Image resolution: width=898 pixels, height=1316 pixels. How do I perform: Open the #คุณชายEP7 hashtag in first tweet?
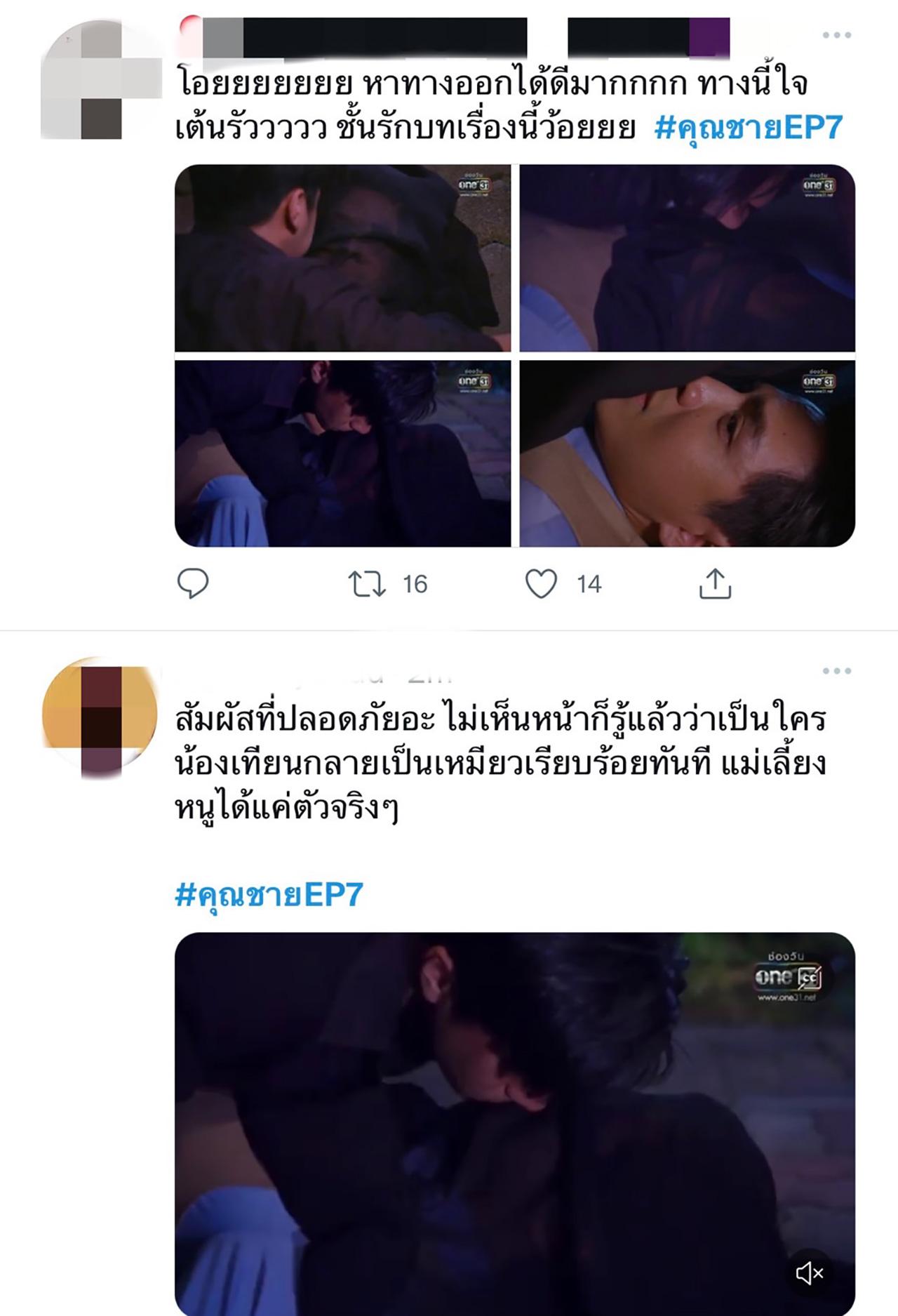748,128
